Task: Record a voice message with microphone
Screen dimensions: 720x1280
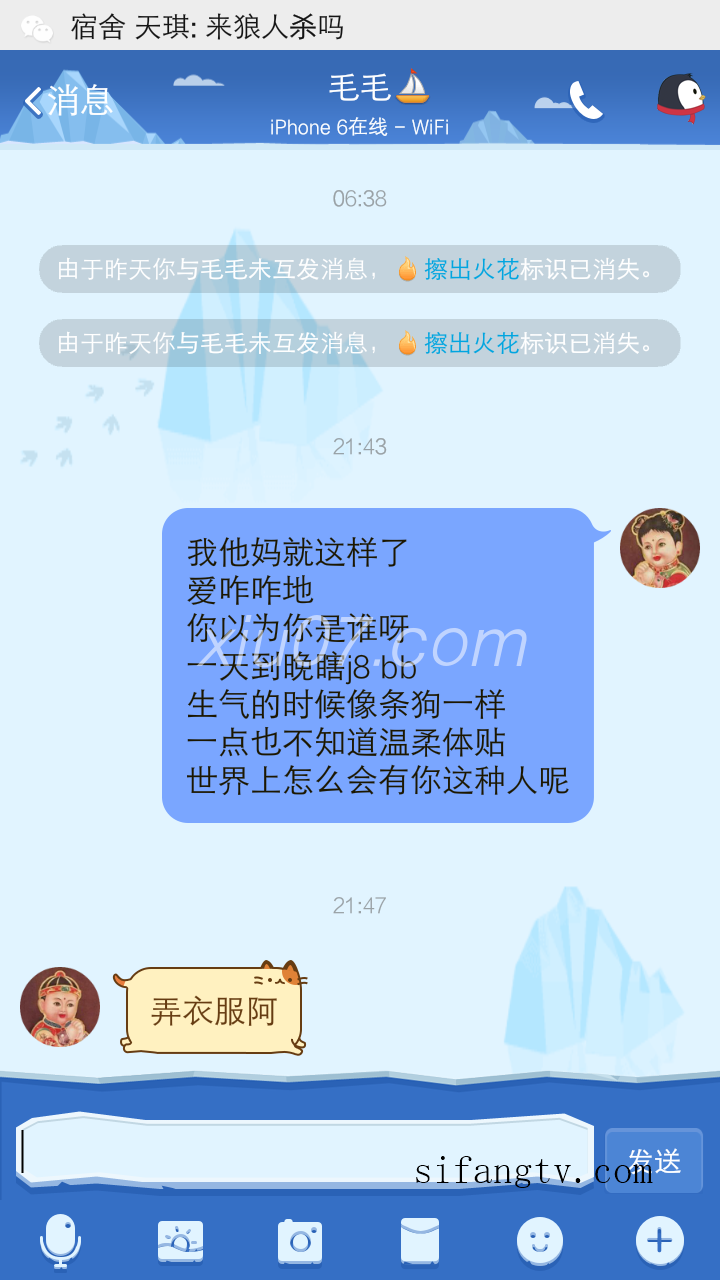Action: [60, 1241]
